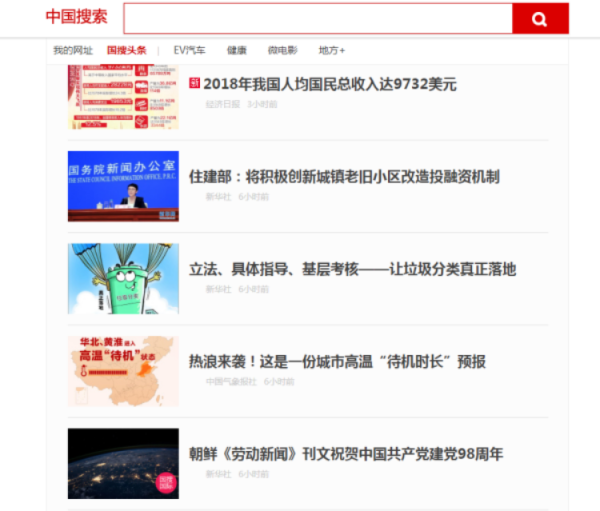Tap the green trash-bin cartoon thumbnail
Viewport: 600px width, 511px height.
coord(123,278)
